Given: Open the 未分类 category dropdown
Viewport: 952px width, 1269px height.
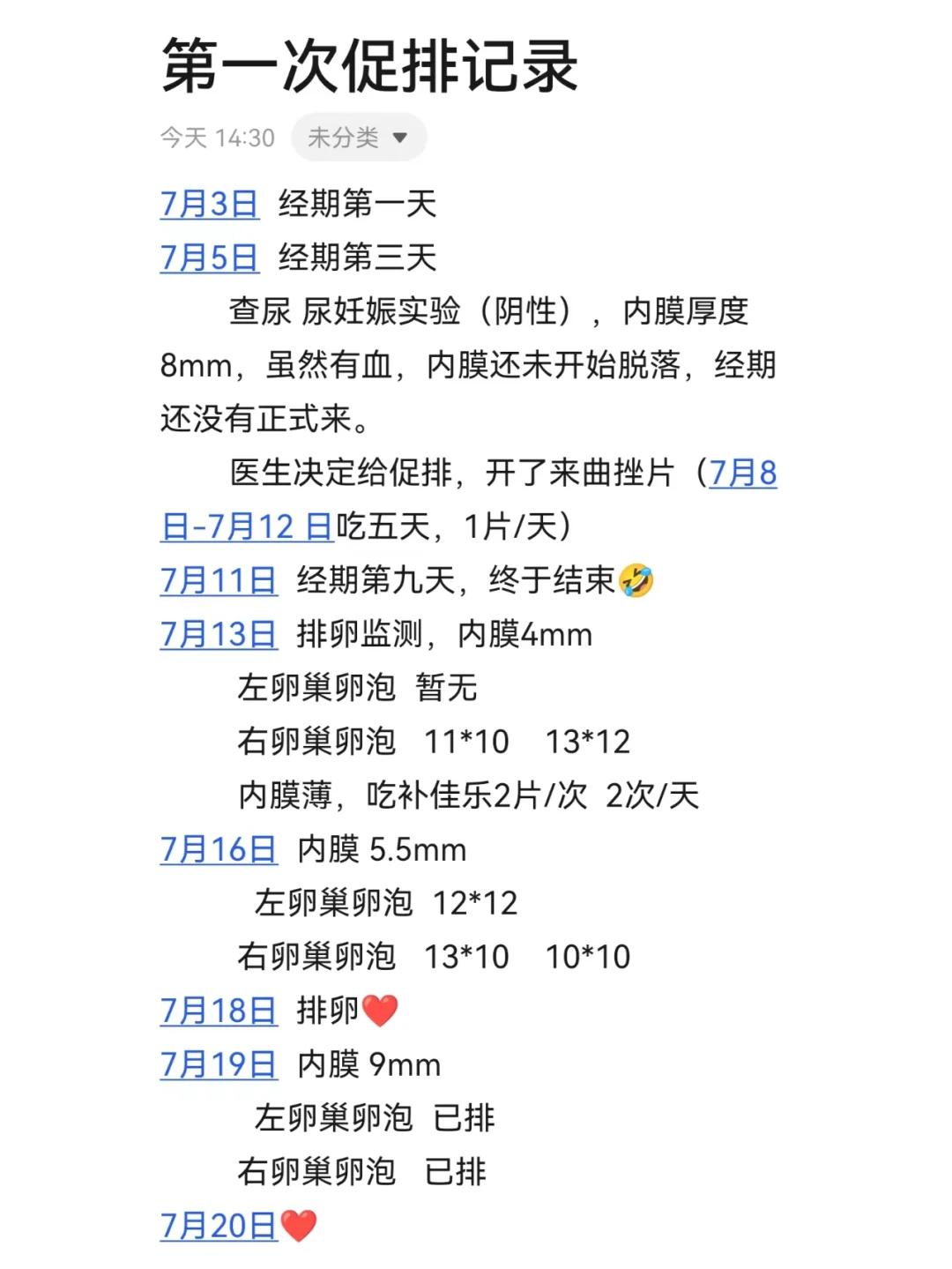Looking at the screenshot, I should coord(359,138).
